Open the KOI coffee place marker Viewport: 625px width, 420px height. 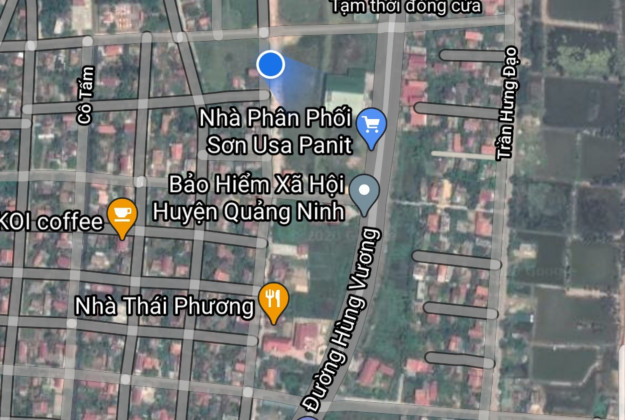click(122, 216)
